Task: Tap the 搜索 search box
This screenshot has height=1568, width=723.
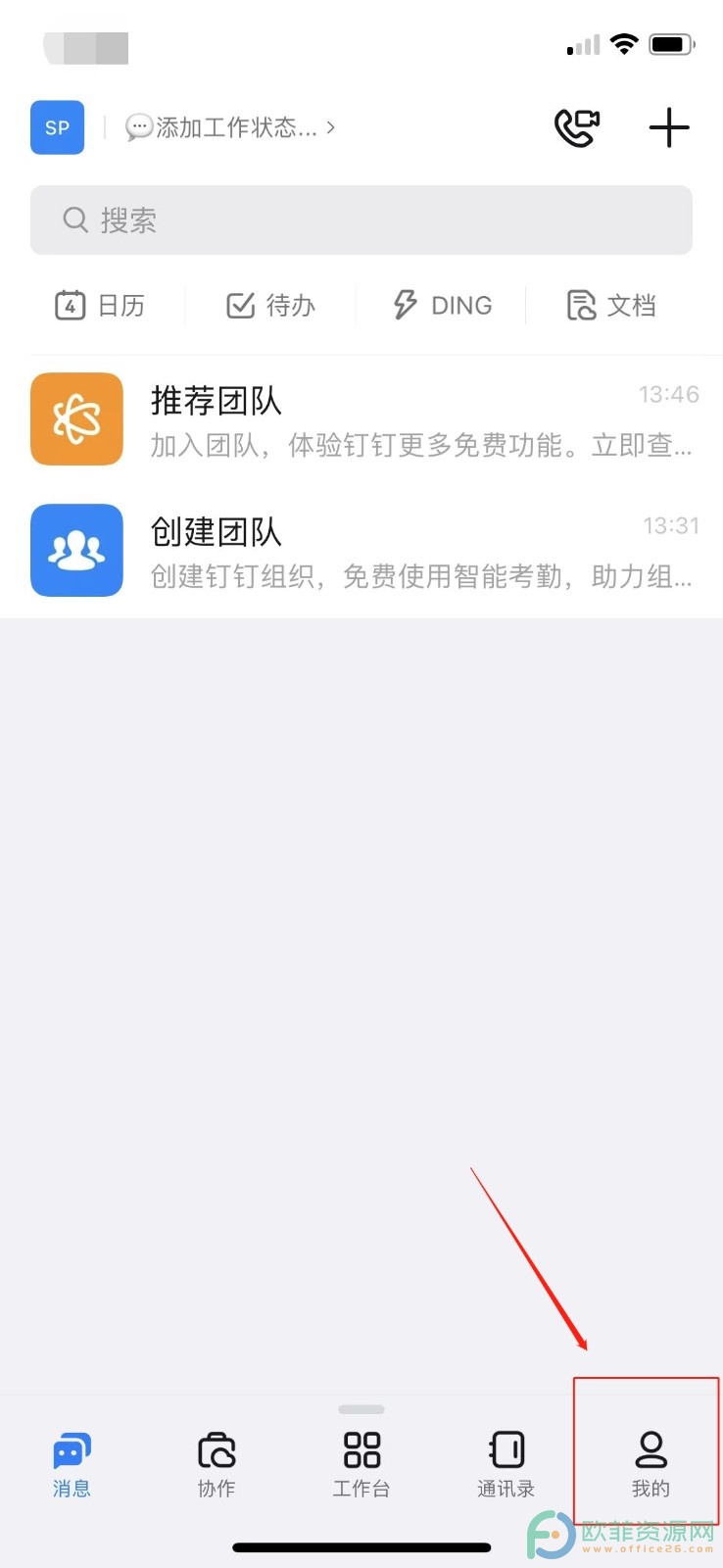Action: [x=361, y=220]
